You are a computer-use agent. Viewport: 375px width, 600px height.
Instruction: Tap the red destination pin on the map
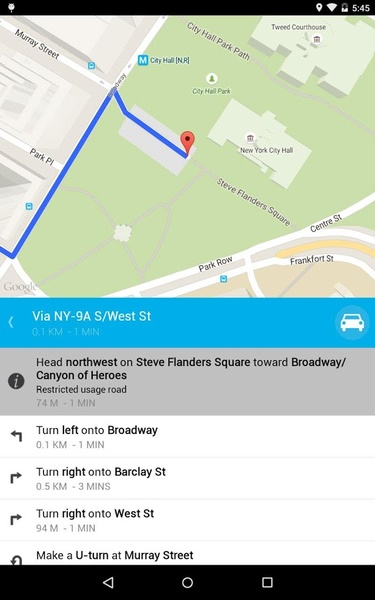[x=188, y=143]
